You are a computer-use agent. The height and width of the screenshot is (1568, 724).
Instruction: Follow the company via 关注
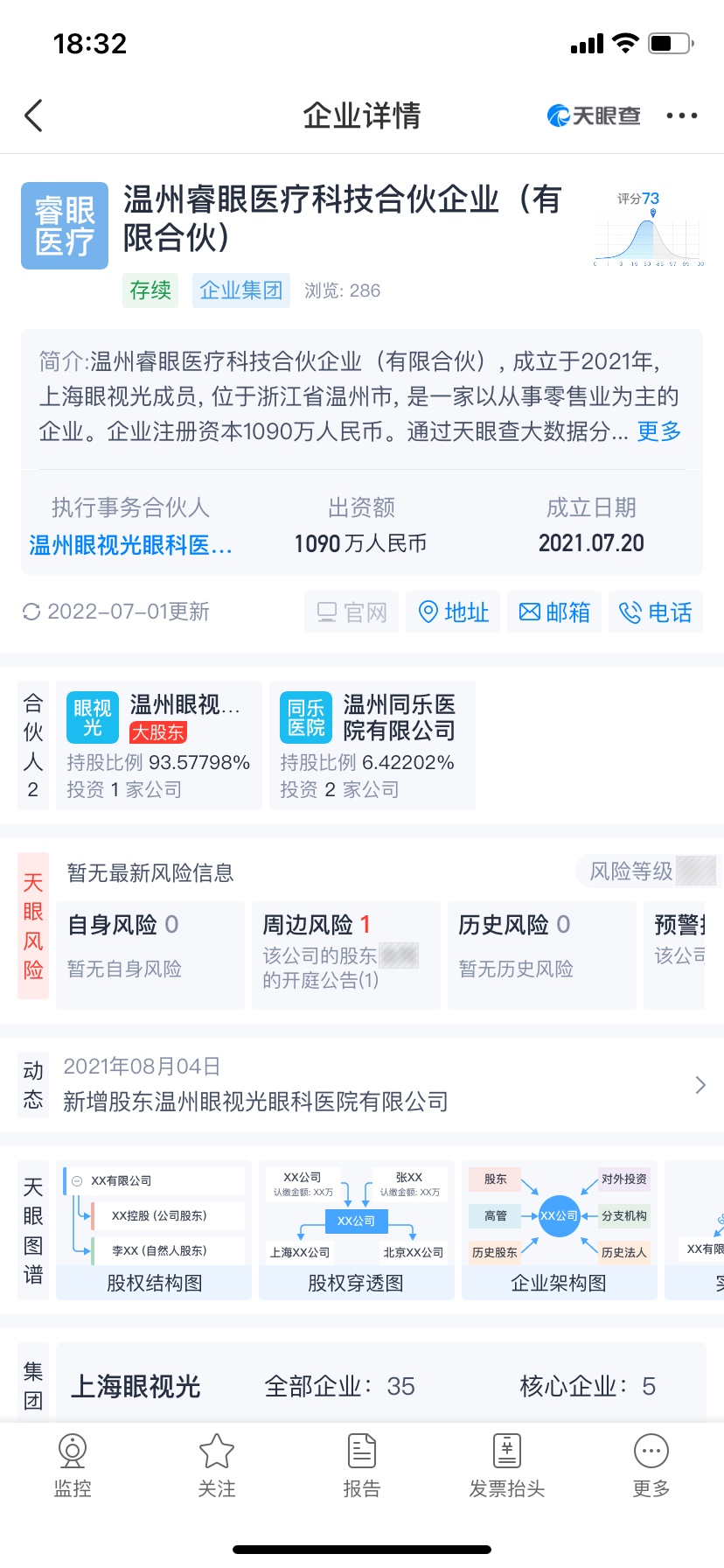click(x=217, y=1466)
